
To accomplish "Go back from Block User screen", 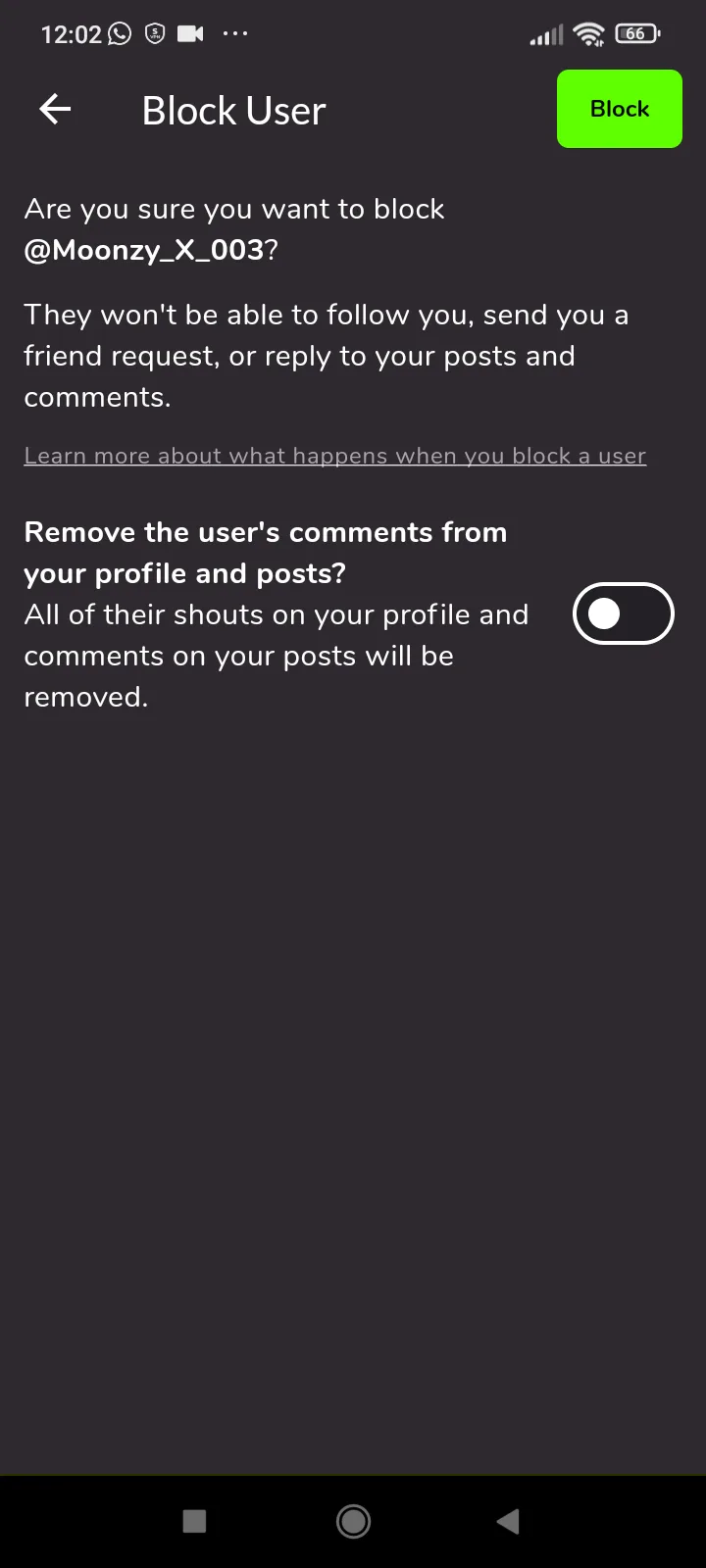I will [55, 109].
